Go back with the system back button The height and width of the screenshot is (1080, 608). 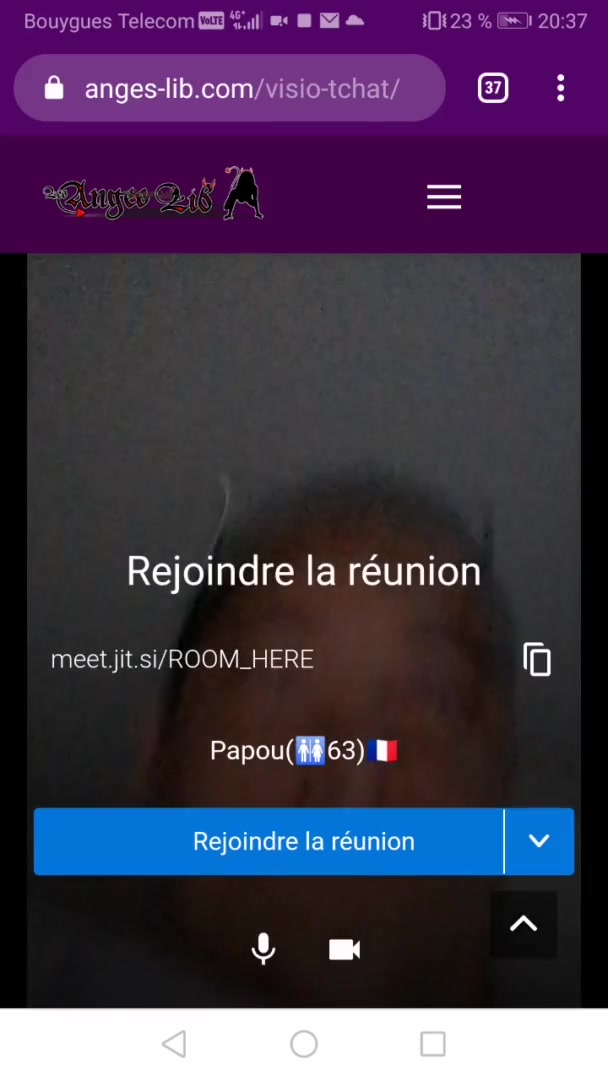click(x=174, y=1045)
